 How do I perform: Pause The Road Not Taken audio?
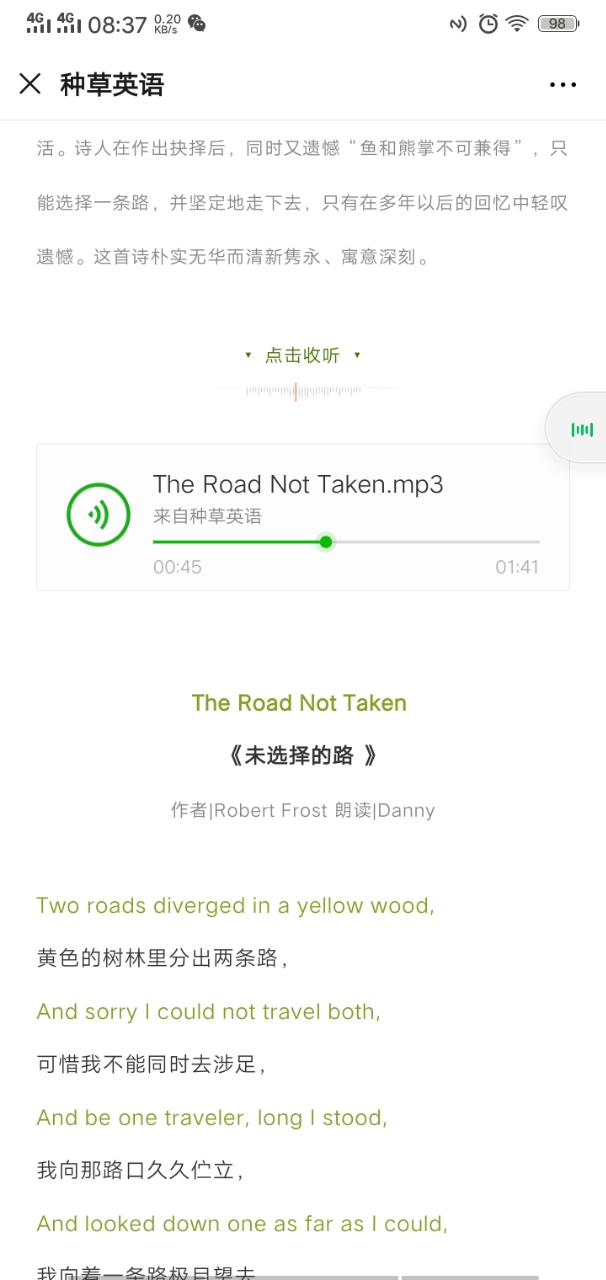98,515
